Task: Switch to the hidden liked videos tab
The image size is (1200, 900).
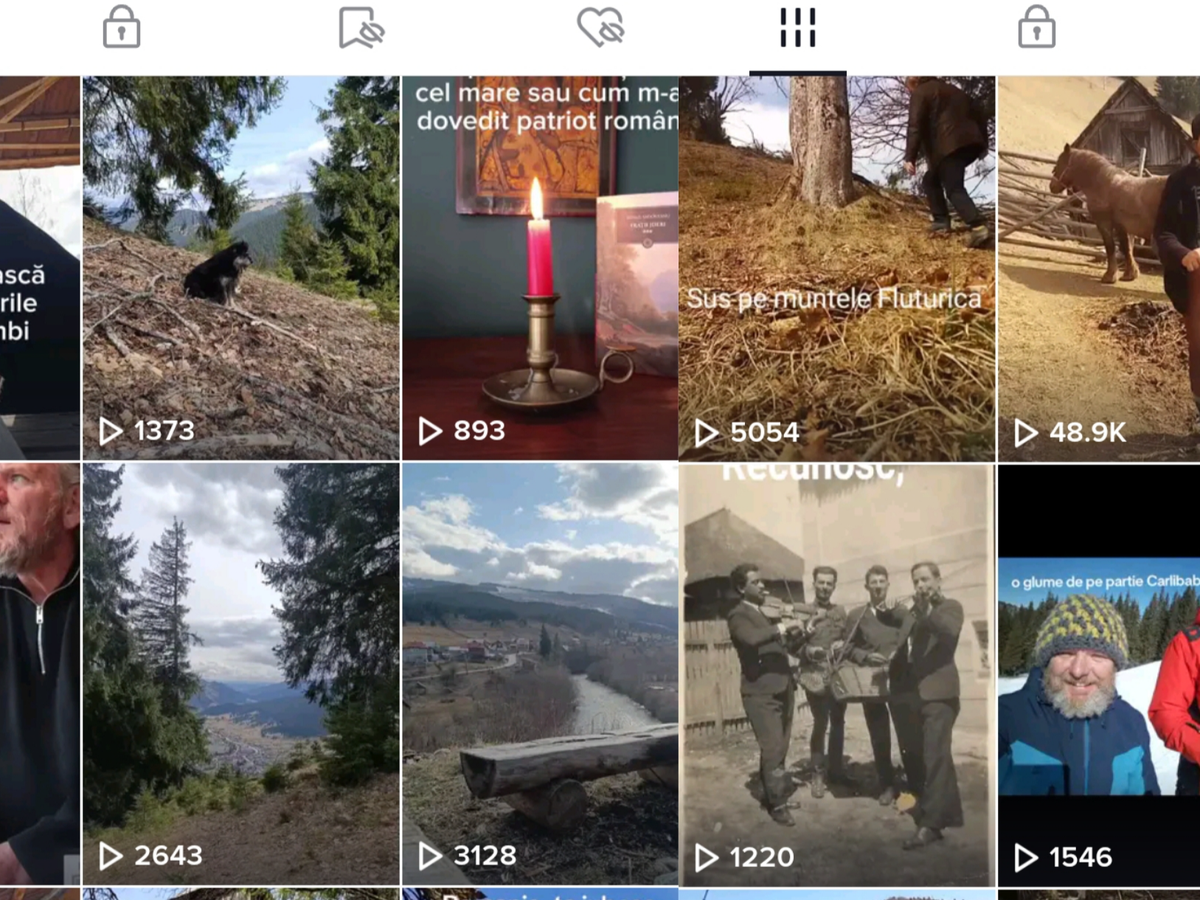Action: (x=600, y=27)
